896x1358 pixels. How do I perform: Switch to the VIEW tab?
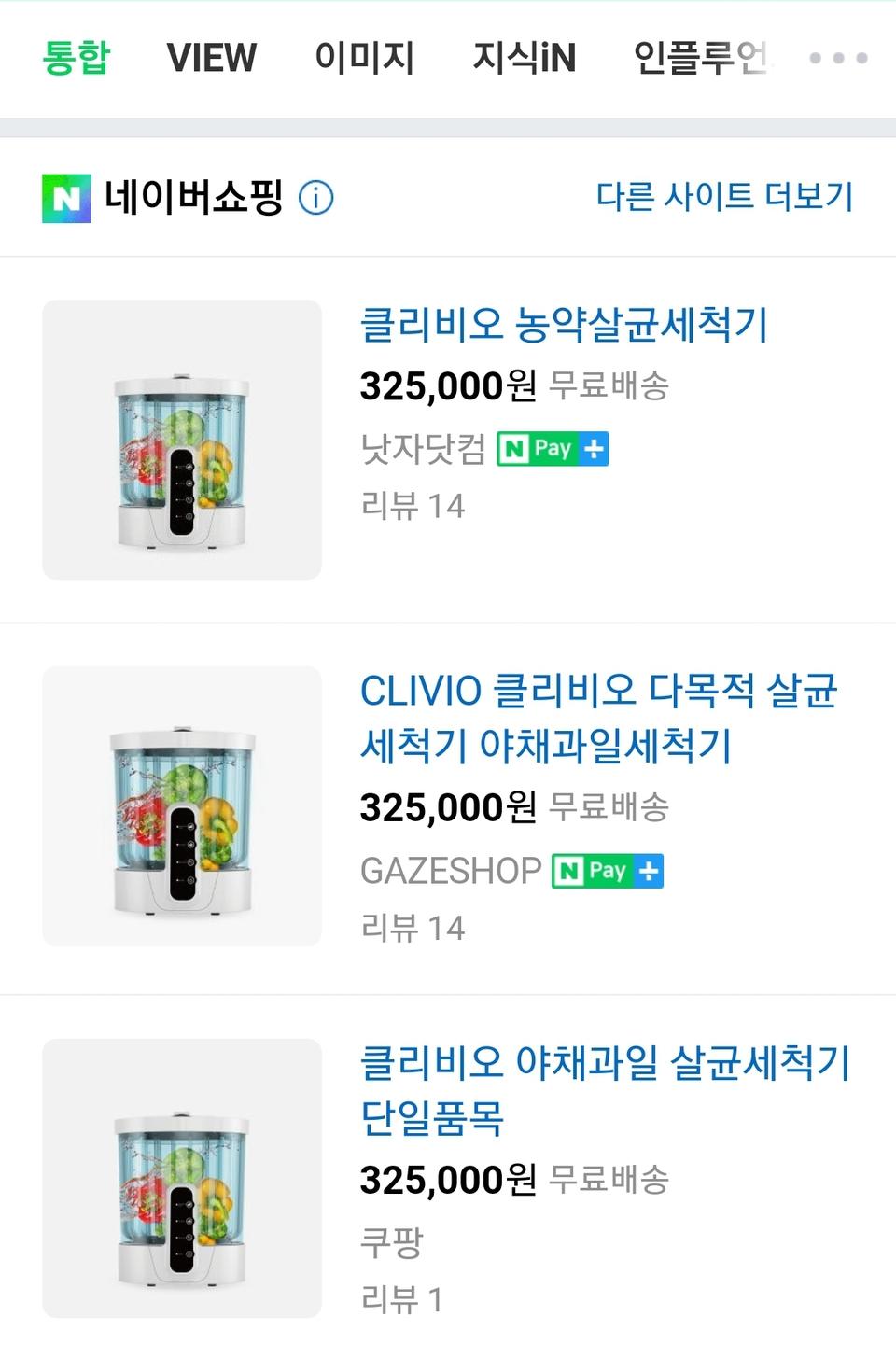tap(212, 58)
